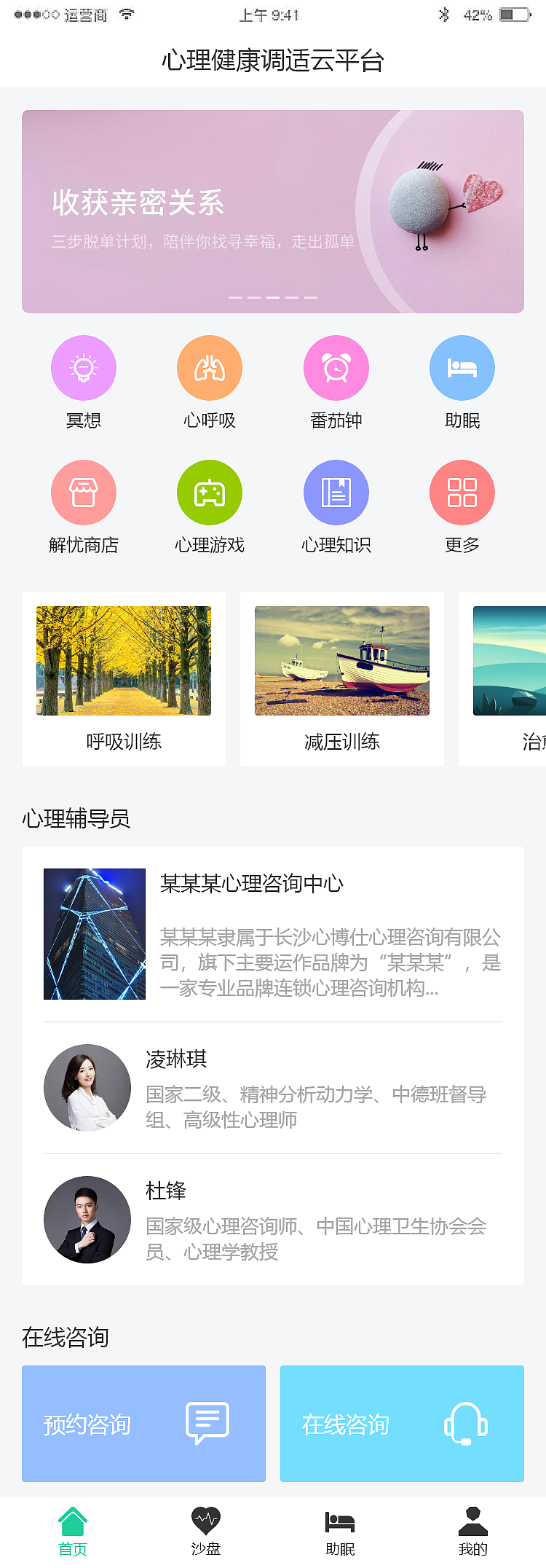
Task: Tap the 更多 (More) grid icon
Action: pos(462,492)
